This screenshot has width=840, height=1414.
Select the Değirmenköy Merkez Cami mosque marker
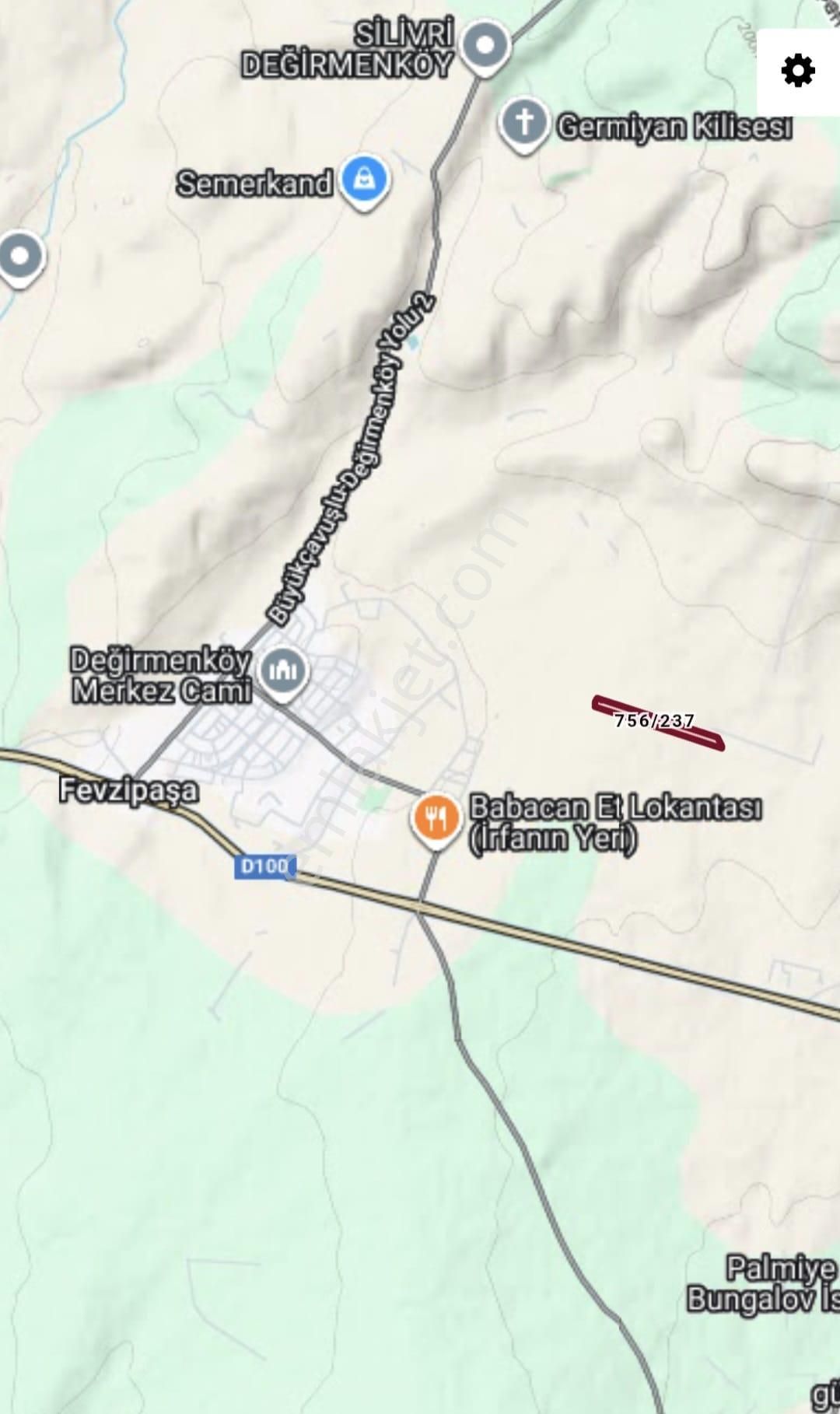coord(283,670)
